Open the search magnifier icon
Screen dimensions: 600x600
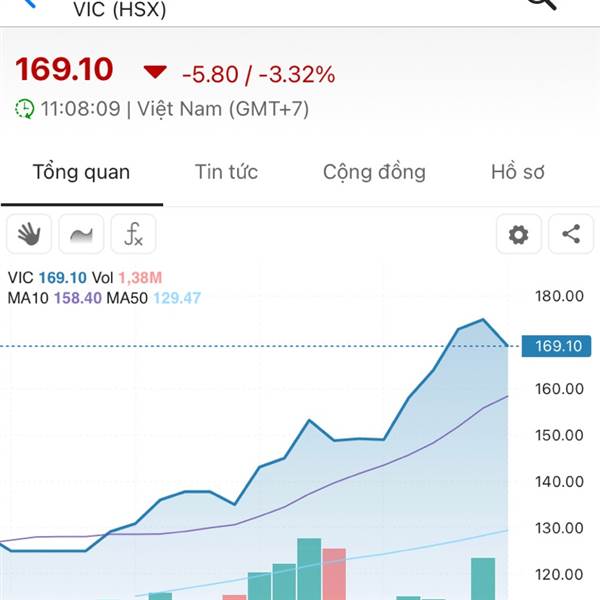[x=541, y=5]
